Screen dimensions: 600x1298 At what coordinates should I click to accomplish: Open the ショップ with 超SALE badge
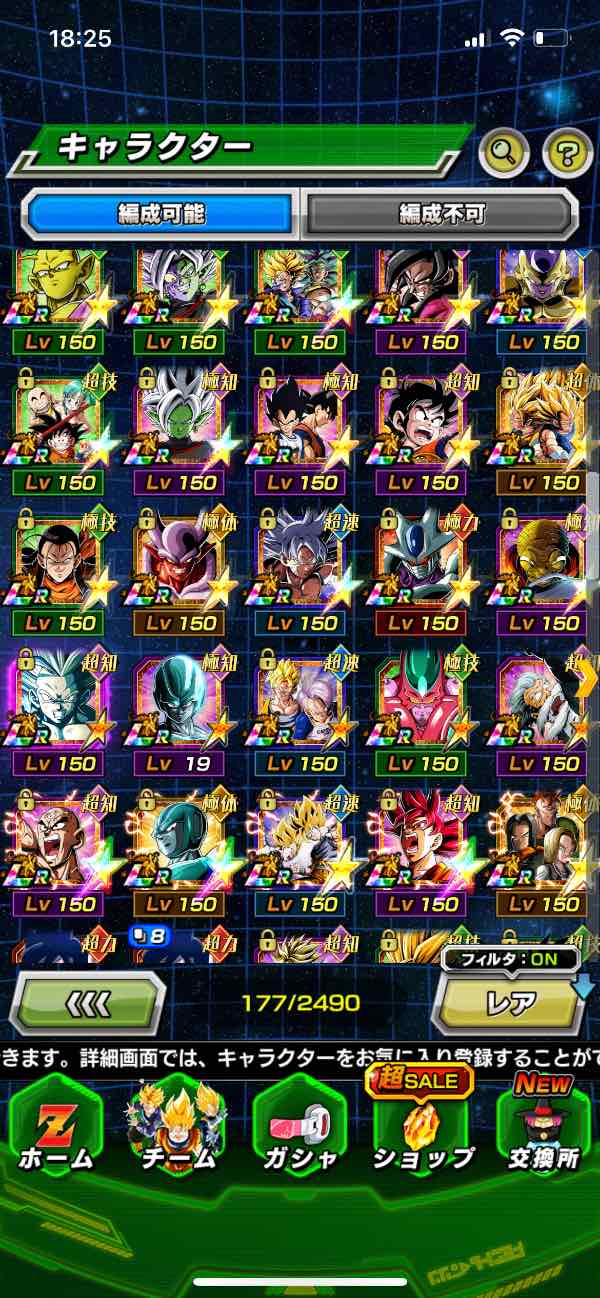coord(421,1126)
